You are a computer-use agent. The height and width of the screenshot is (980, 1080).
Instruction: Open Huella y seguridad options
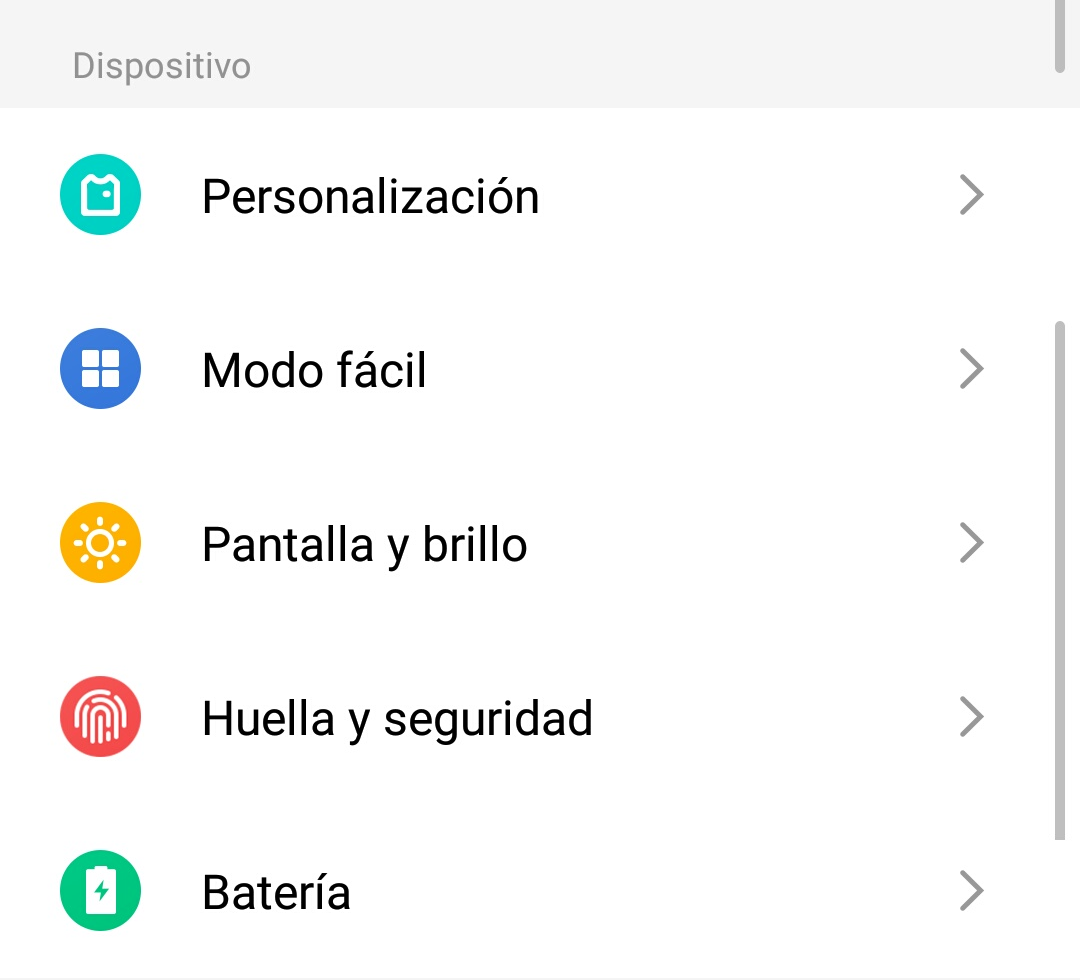(x=397, y=718)
